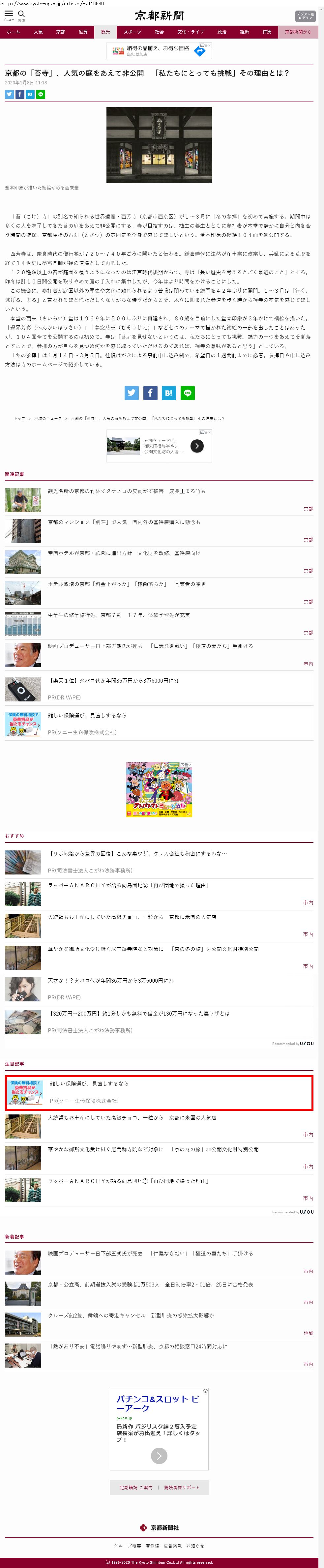Read the 京都・公立高 前期選抜入試 article

[x=150, y=1284]
